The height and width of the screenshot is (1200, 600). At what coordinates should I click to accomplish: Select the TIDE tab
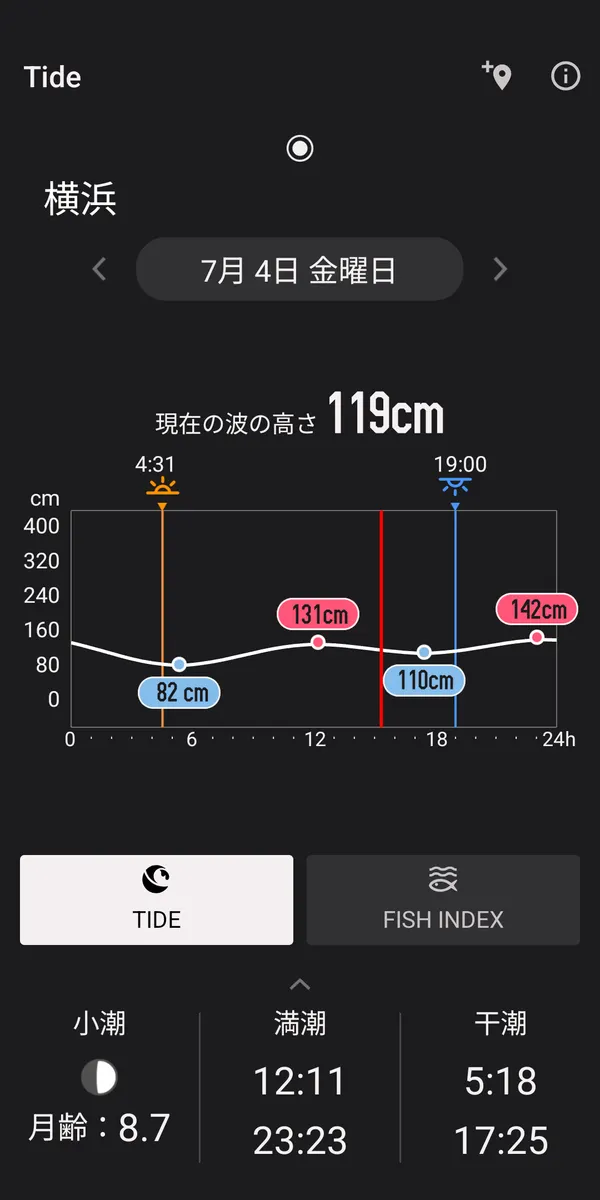point(157,900)
